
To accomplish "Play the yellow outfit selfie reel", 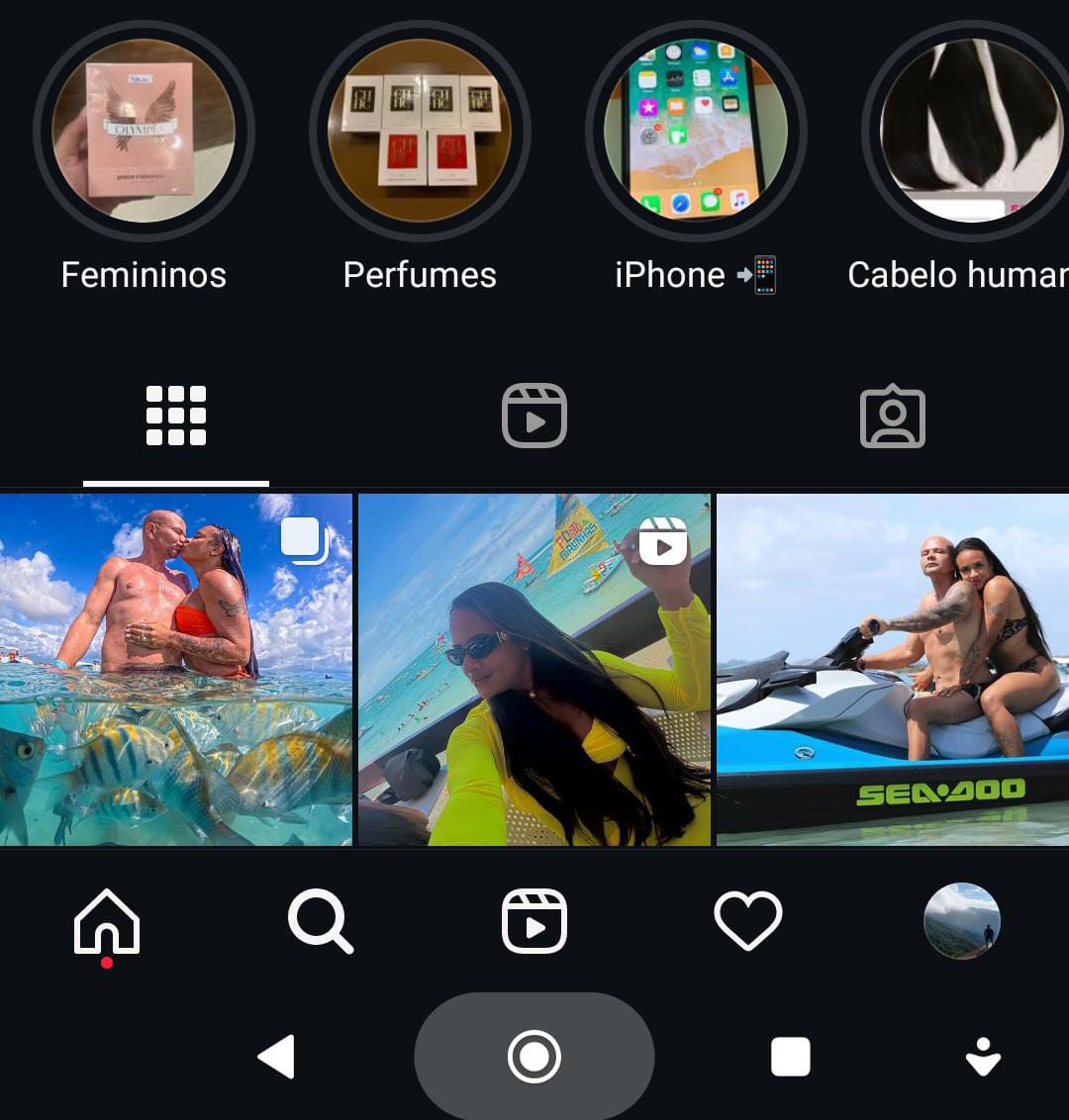I will click(x=534, y=670).
